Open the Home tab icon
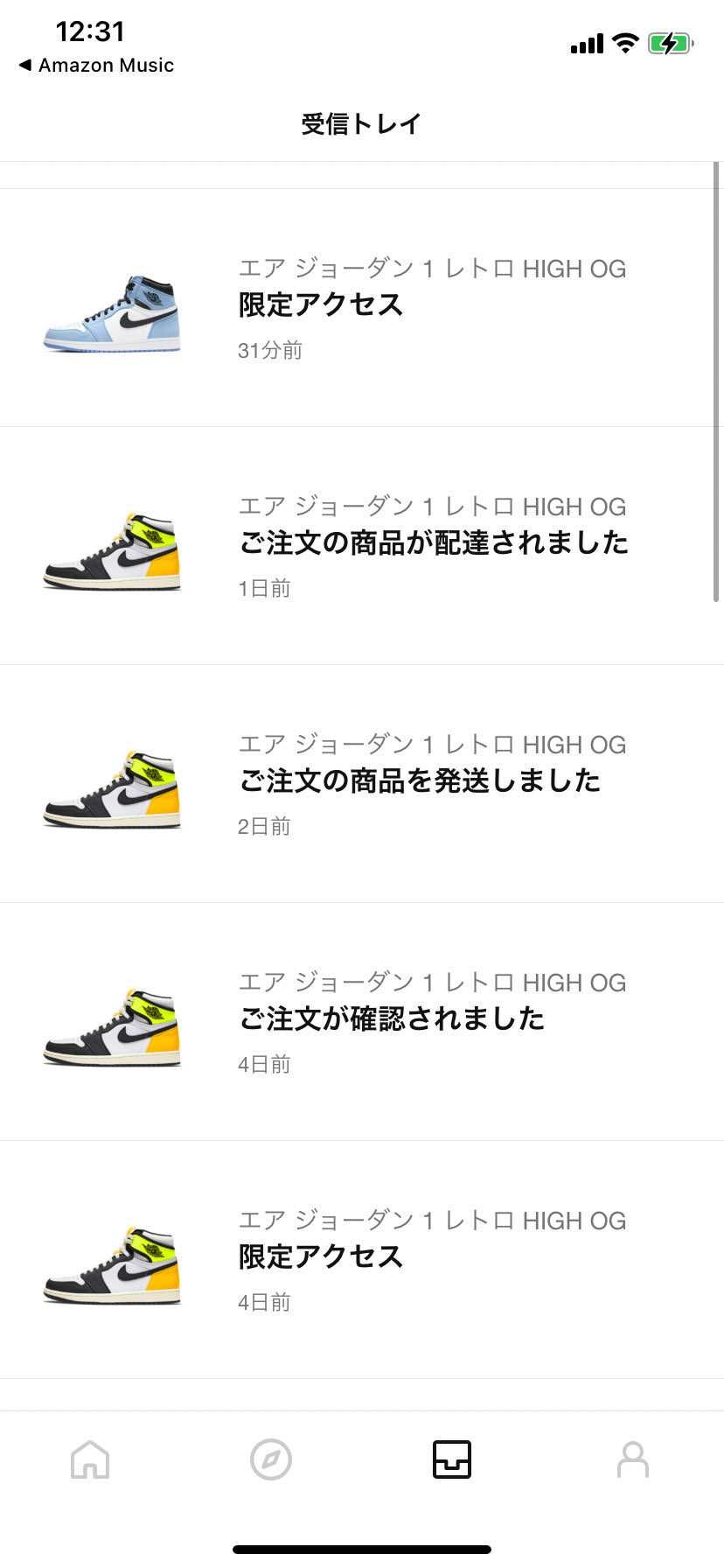Screen dimensions: 724x1568 click(x=90, y=1459)
